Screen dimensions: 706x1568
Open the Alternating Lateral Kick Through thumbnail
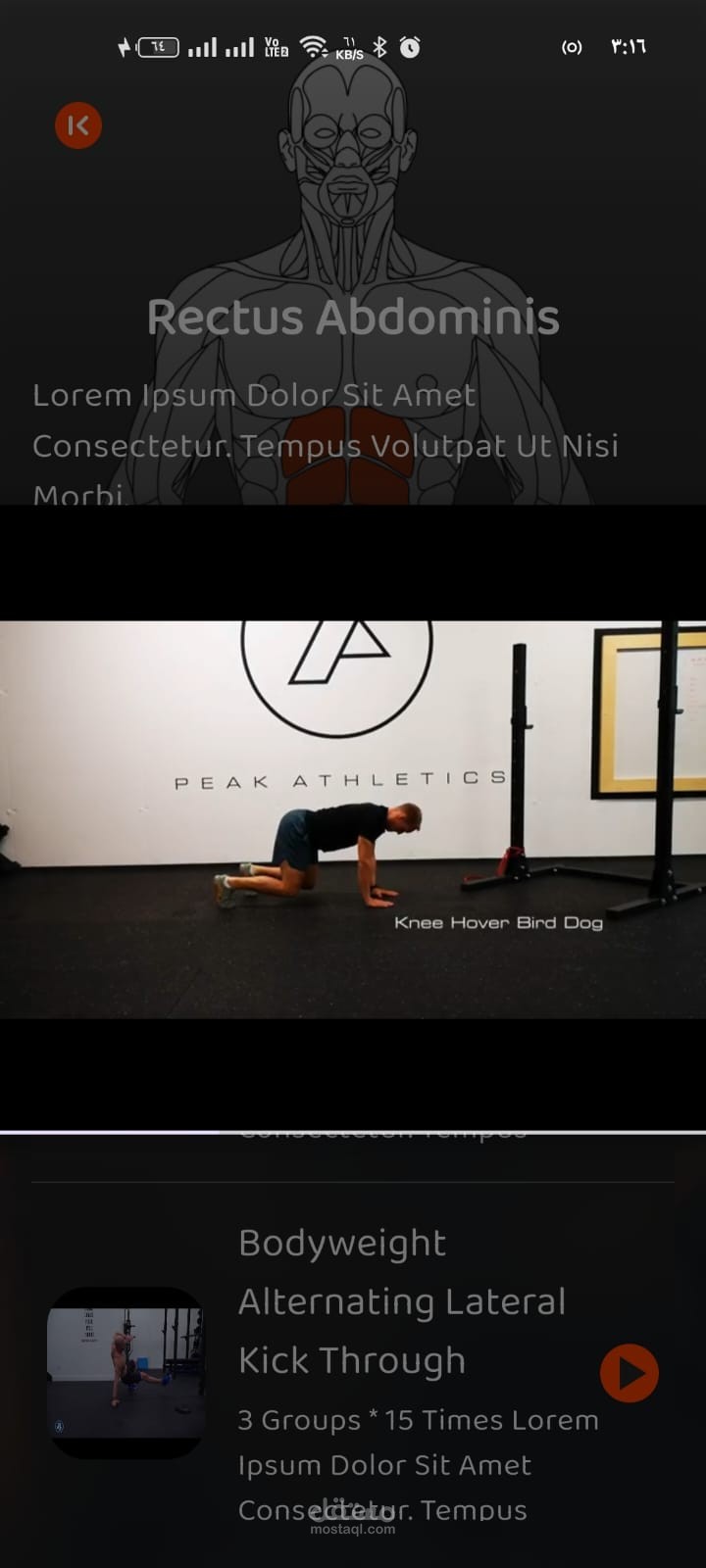[x=126, y=1372]
